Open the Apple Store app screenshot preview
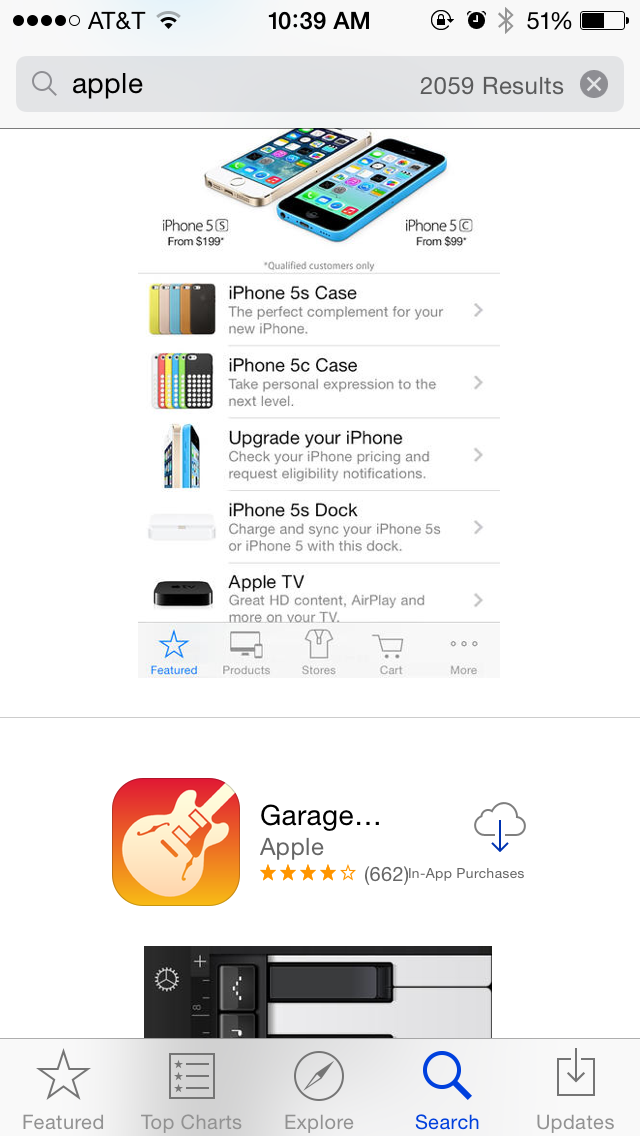The height and width of the screenshot is (1136, 640). point(319,404)
